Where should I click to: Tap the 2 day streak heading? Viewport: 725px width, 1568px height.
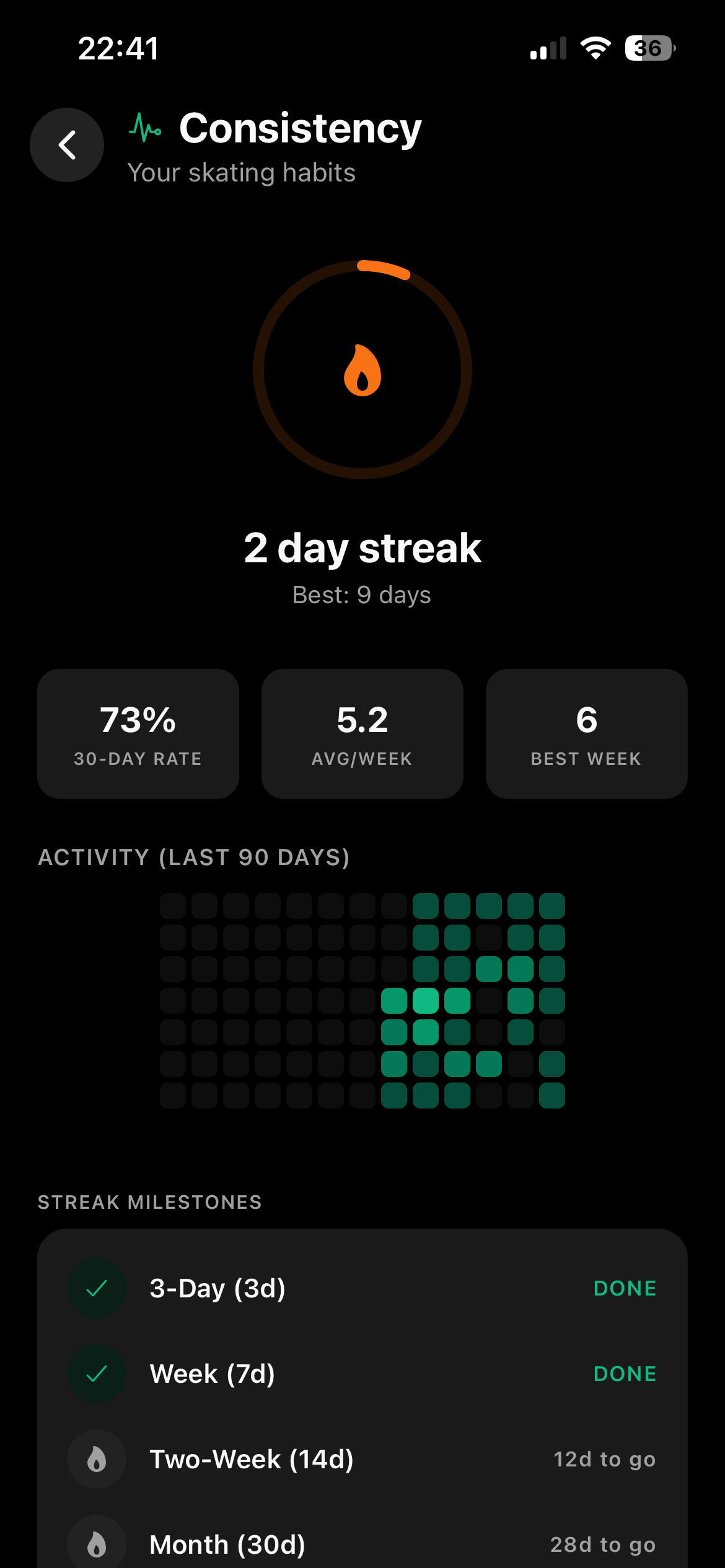coord(362,547)
